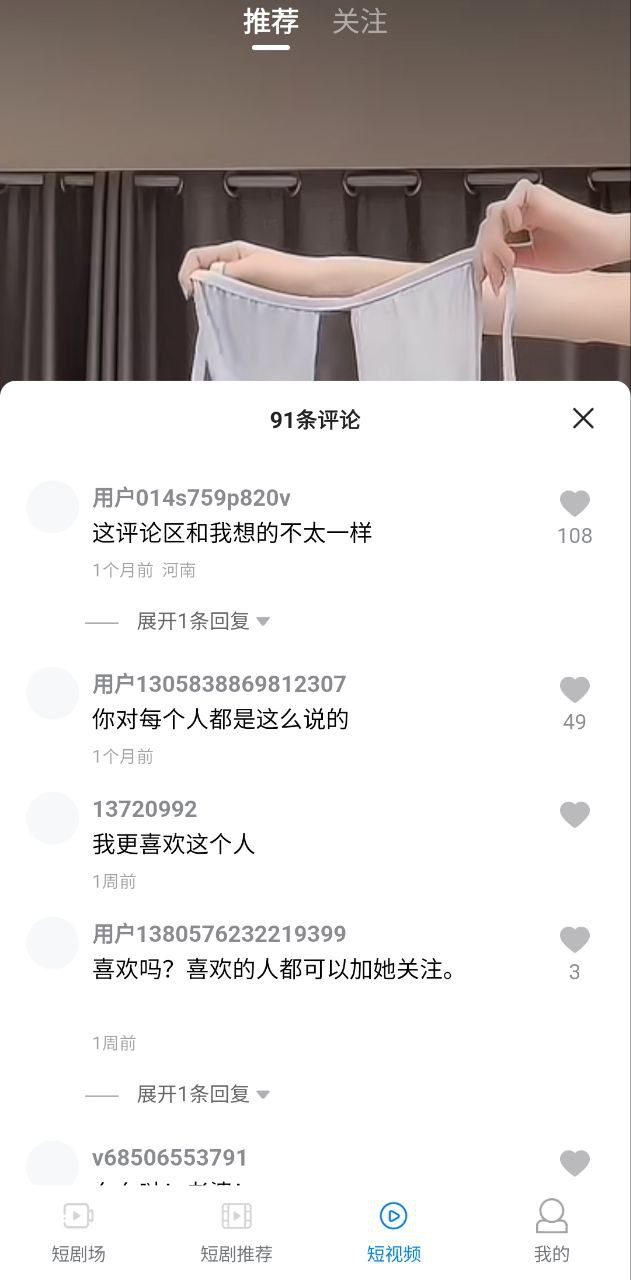Go to the 短剧场 tab

tap(78, 1232)
